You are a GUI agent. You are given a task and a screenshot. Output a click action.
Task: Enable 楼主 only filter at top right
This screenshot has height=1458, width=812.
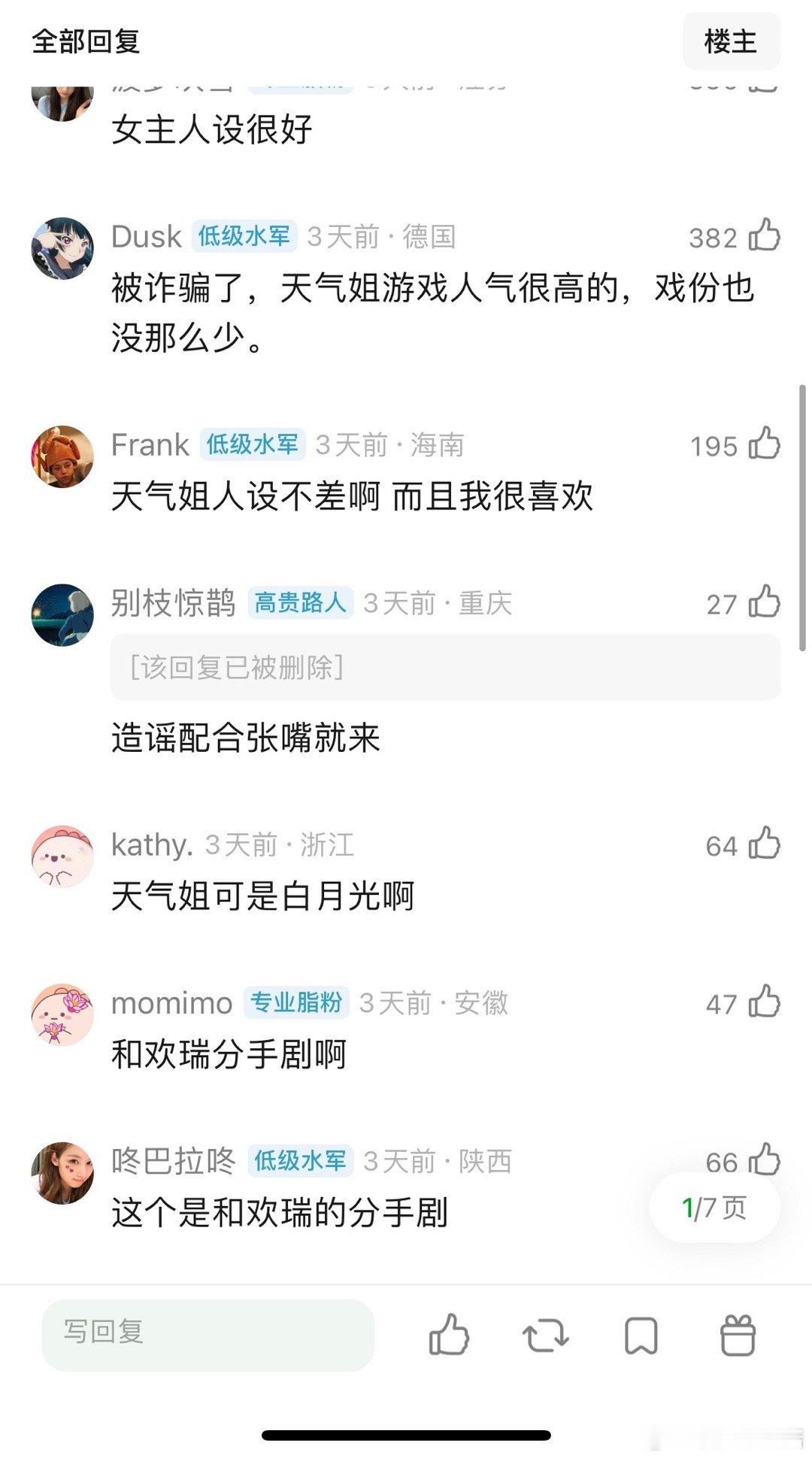[730, 41]
